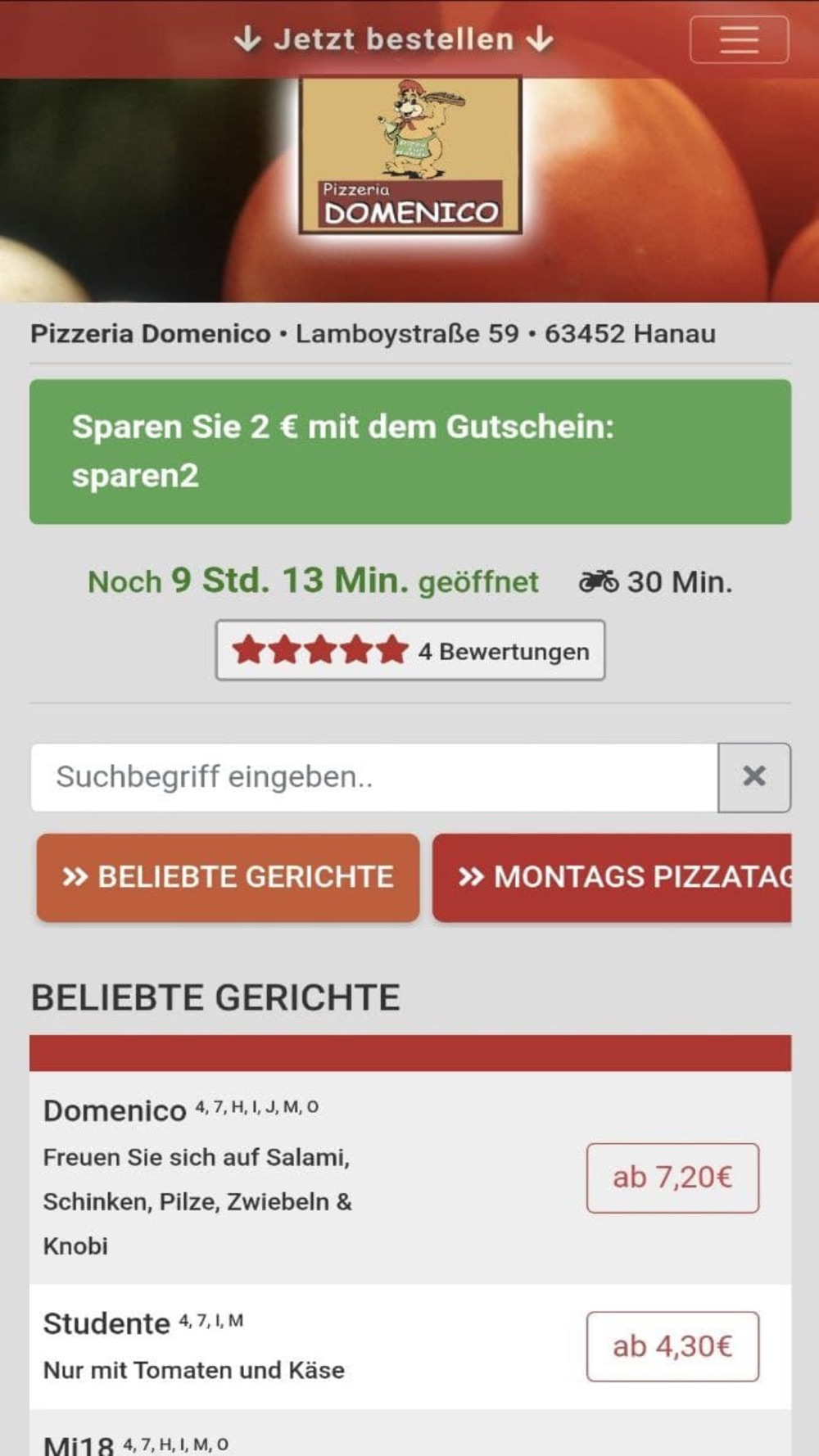
Task: Jump to Beliebte Gerichte category
Action: click(x=228, y=877)
